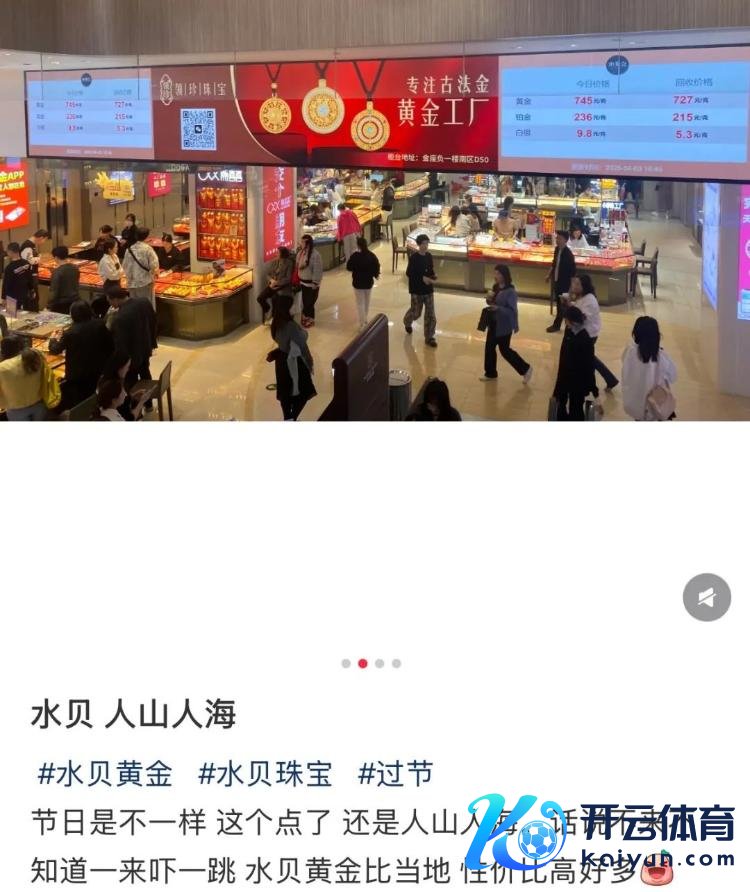Open the mall photo in full view
Viewport: 750px width, 892px height.
point(375,210)
